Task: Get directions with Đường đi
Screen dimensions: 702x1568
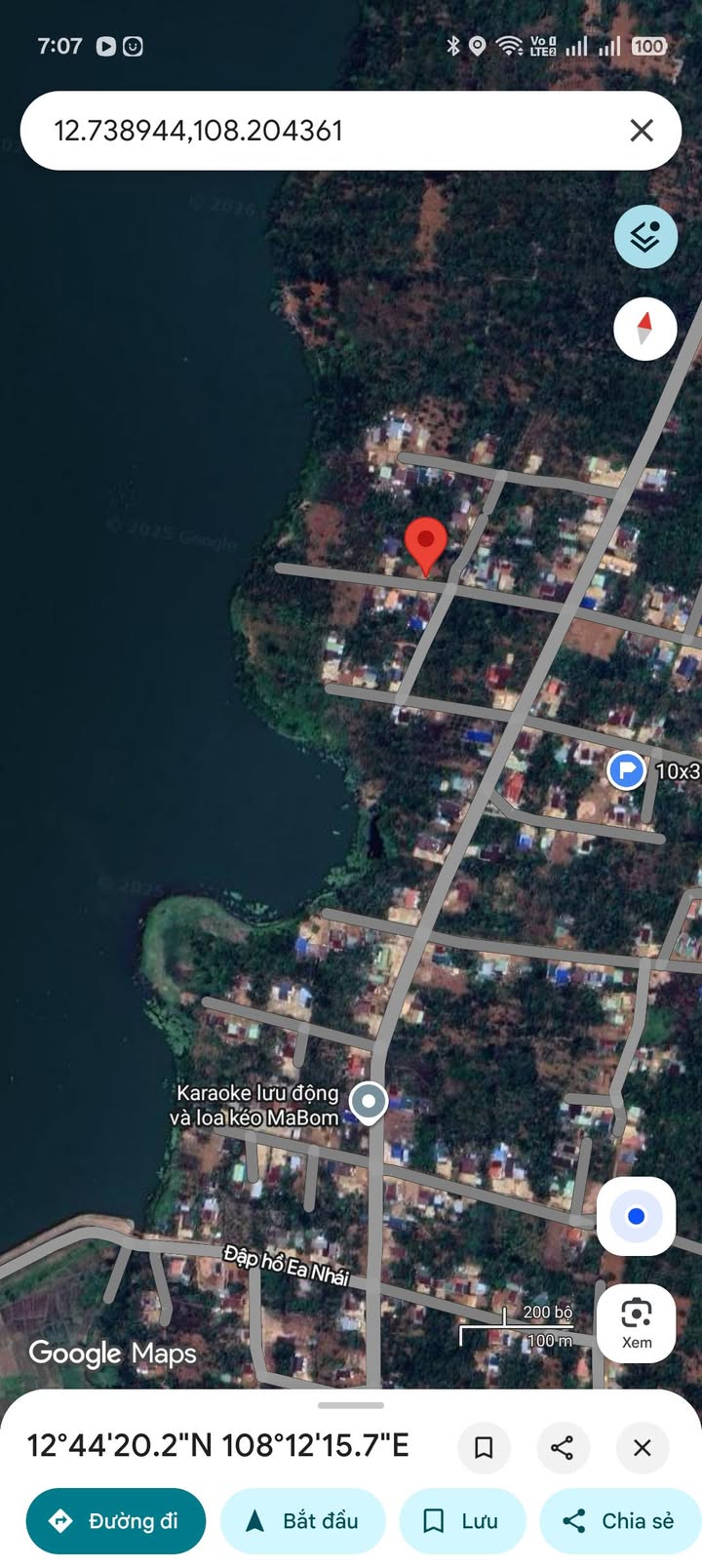Action: (x=116, y=1520)
